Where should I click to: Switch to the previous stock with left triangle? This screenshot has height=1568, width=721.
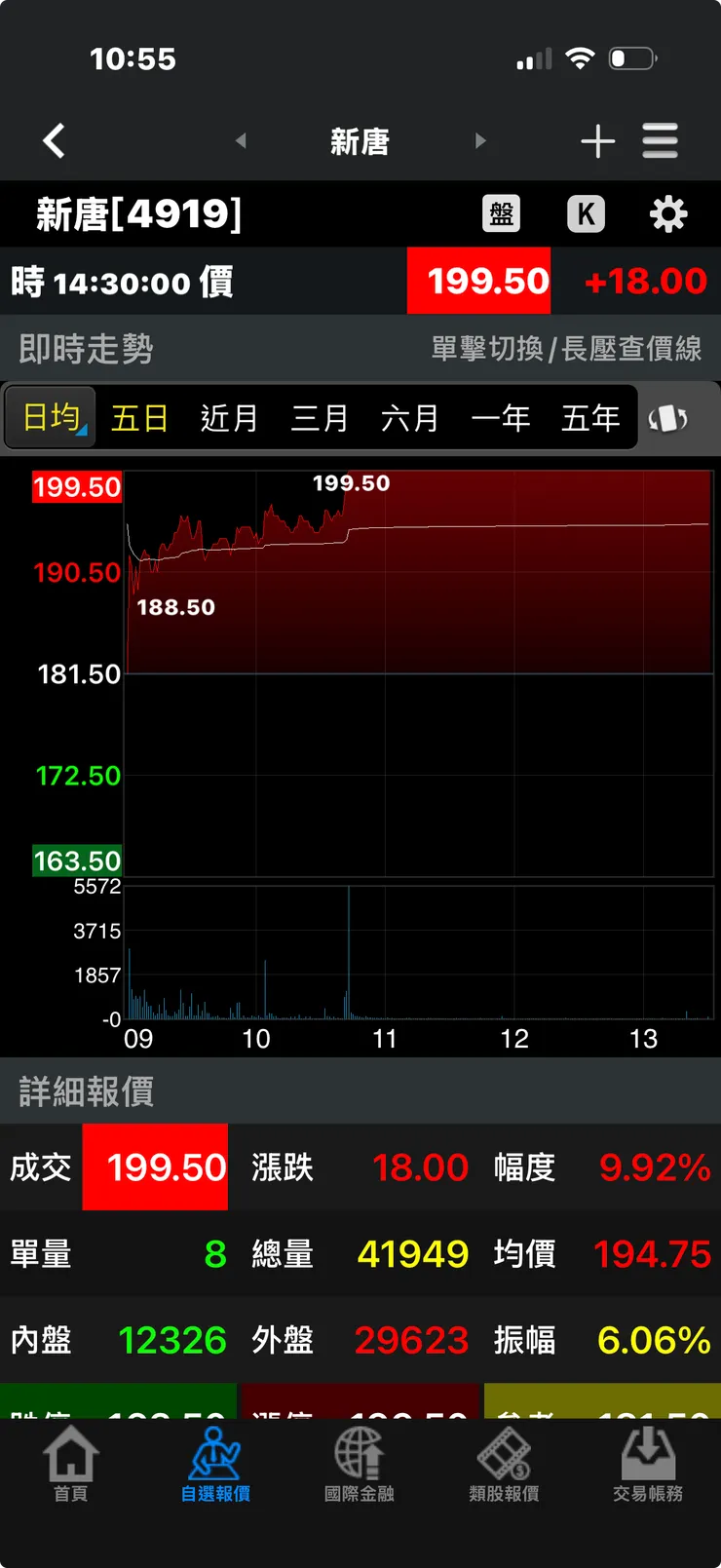click(241, 141)
